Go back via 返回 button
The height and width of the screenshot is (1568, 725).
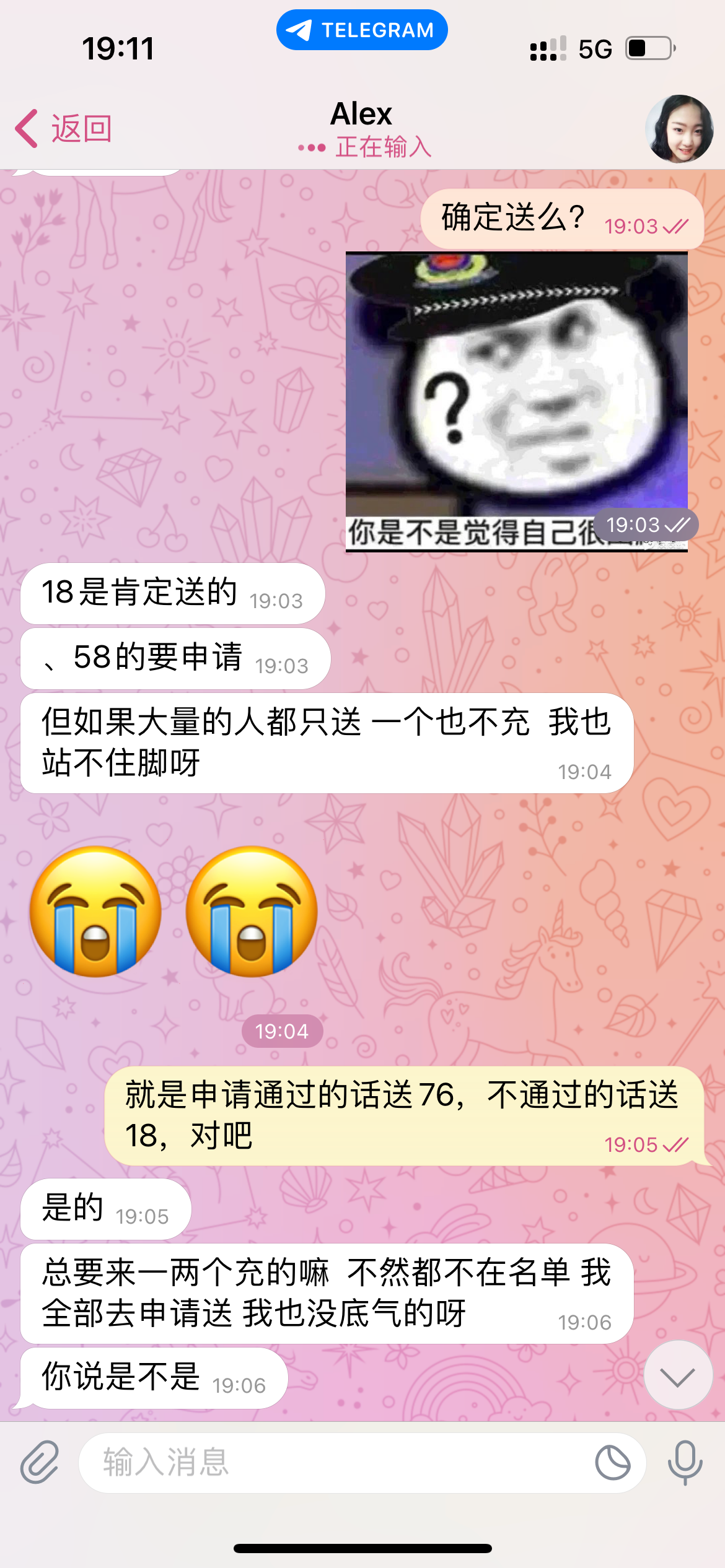tap(64, 129)
